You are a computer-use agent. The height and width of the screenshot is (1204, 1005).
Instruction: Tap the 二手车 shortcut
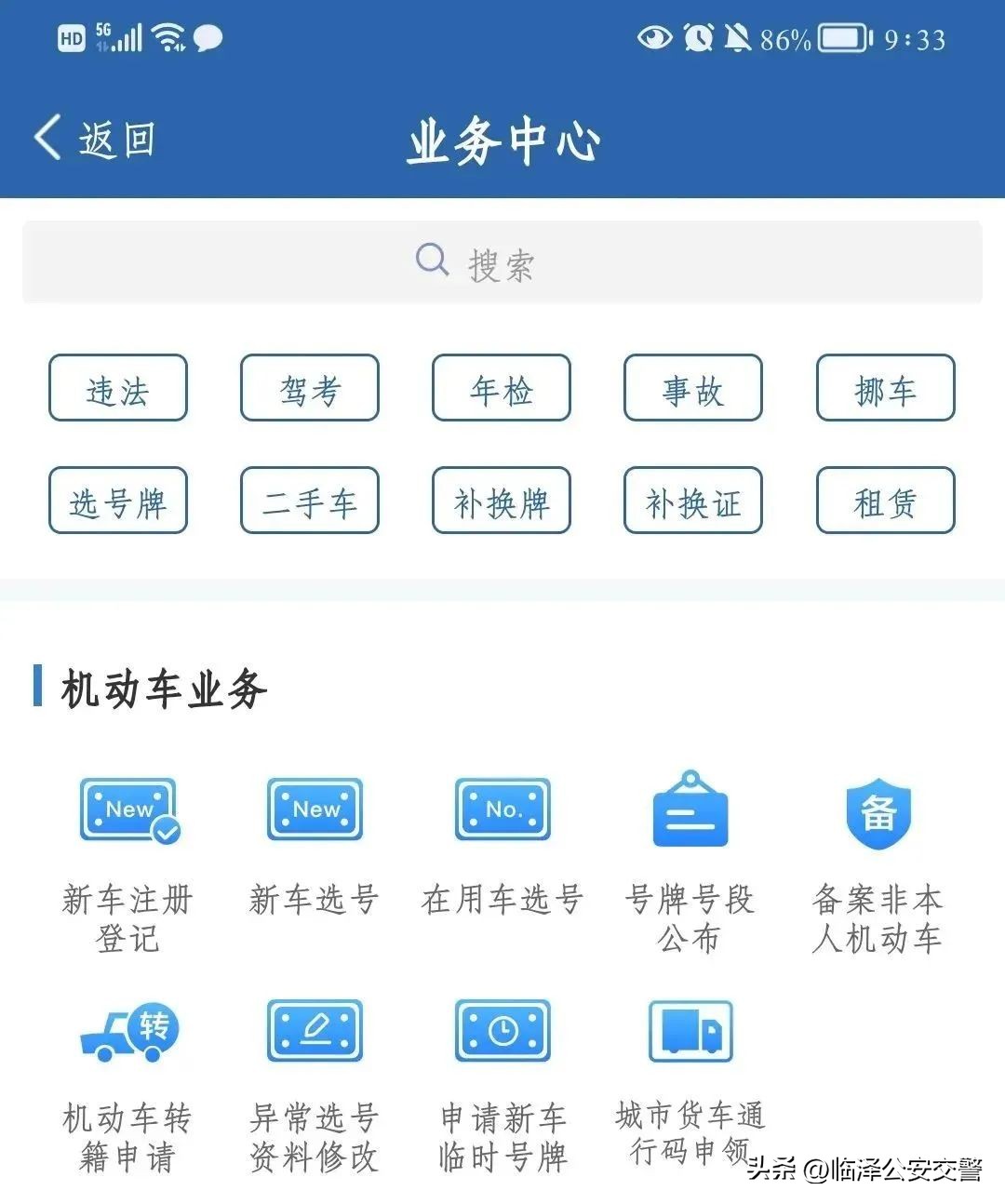point(309,501)
